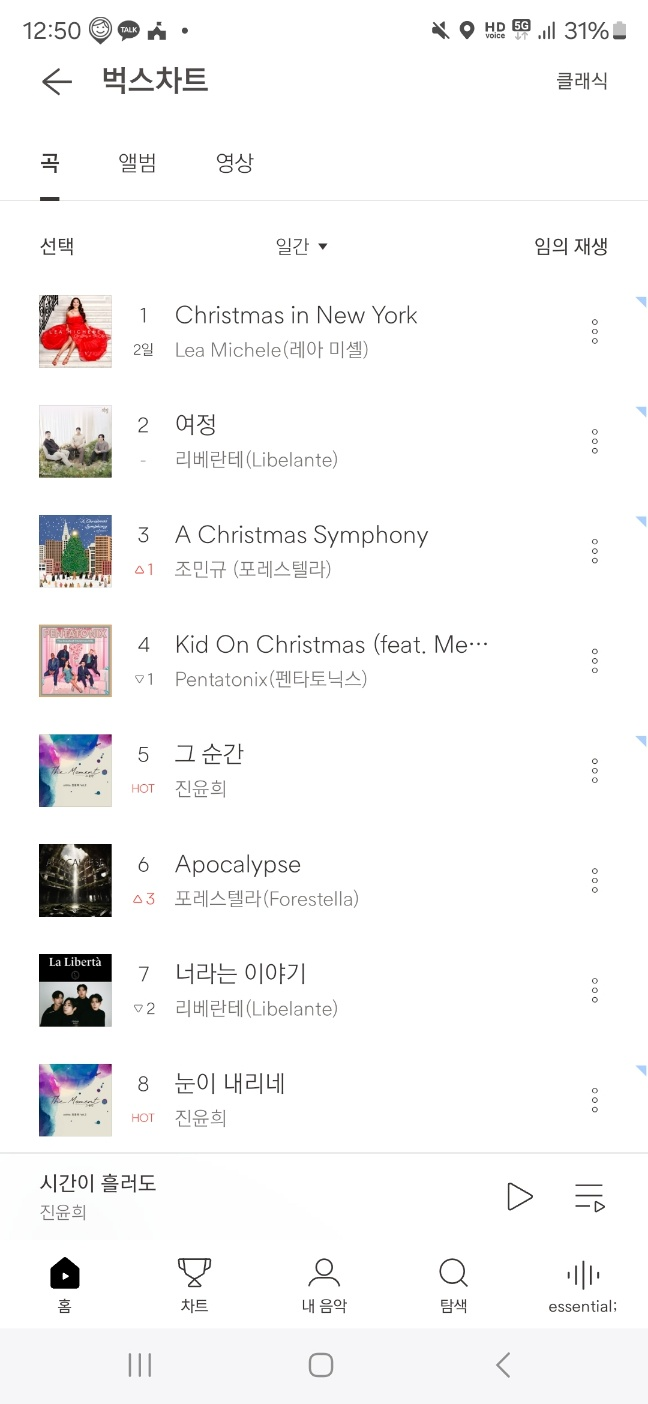Open the current playlist queue
The height and width of the screenshot is (1404, 648).
point(589,1196)
